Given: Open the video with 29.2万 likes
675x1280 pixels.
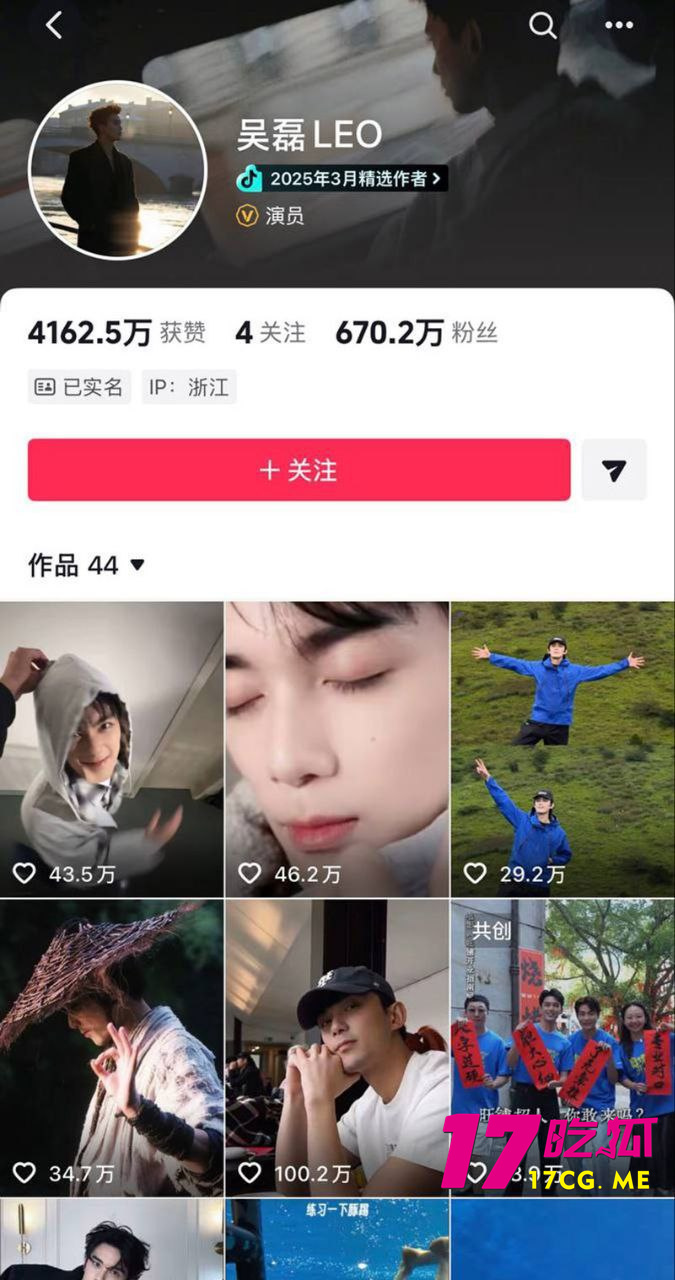Looking at the screenshot, I should point(562,748).
